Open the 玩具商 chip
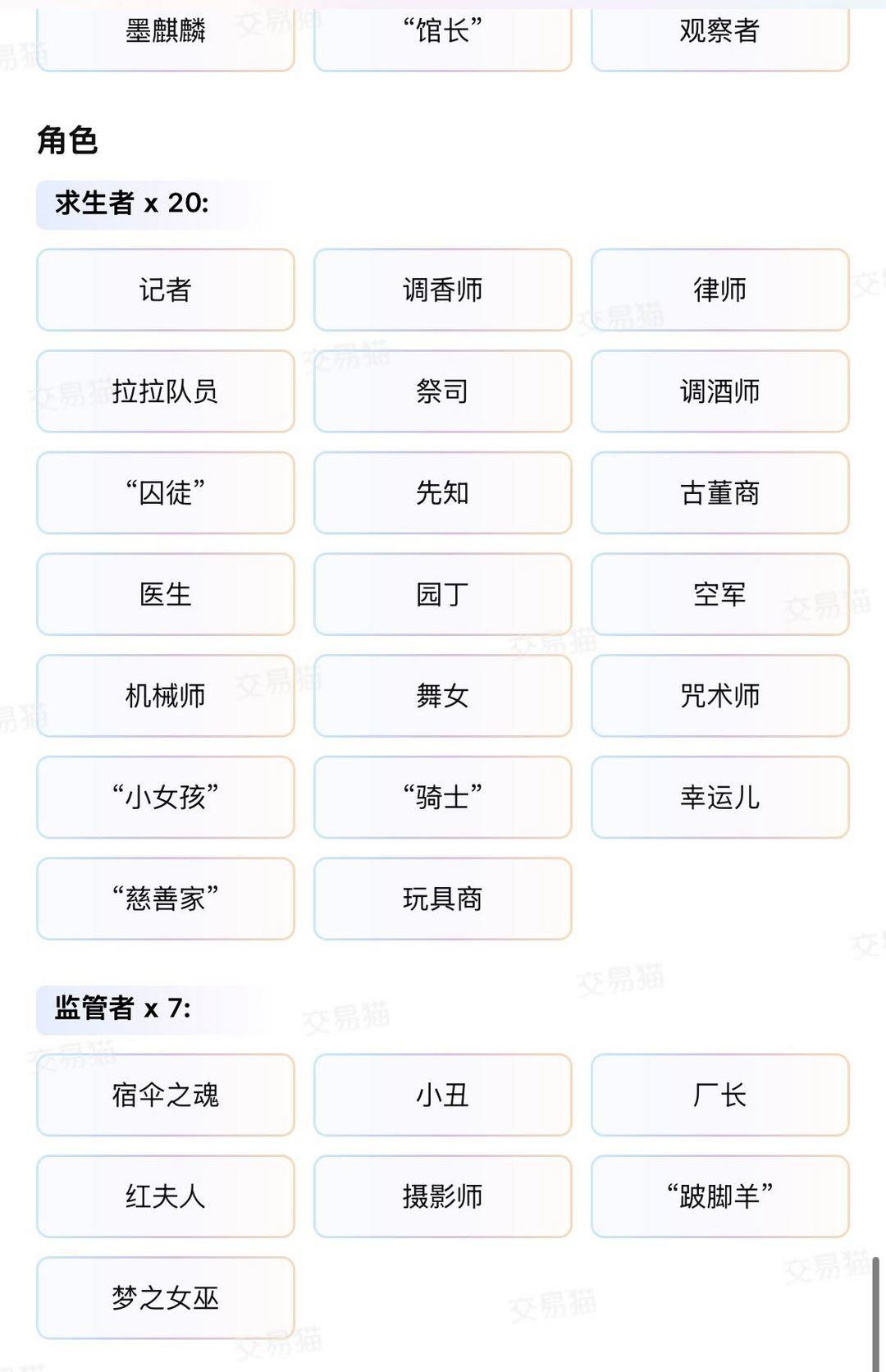Image resolution: width=886 pixels, height=1372 pixels. pos(442,899)
